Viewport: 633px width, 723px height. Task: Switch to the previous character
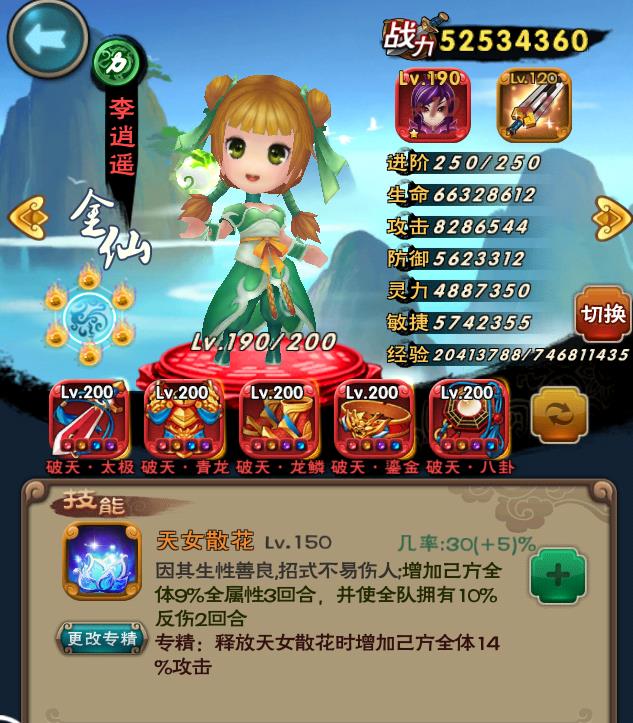(x=27, y=214)
